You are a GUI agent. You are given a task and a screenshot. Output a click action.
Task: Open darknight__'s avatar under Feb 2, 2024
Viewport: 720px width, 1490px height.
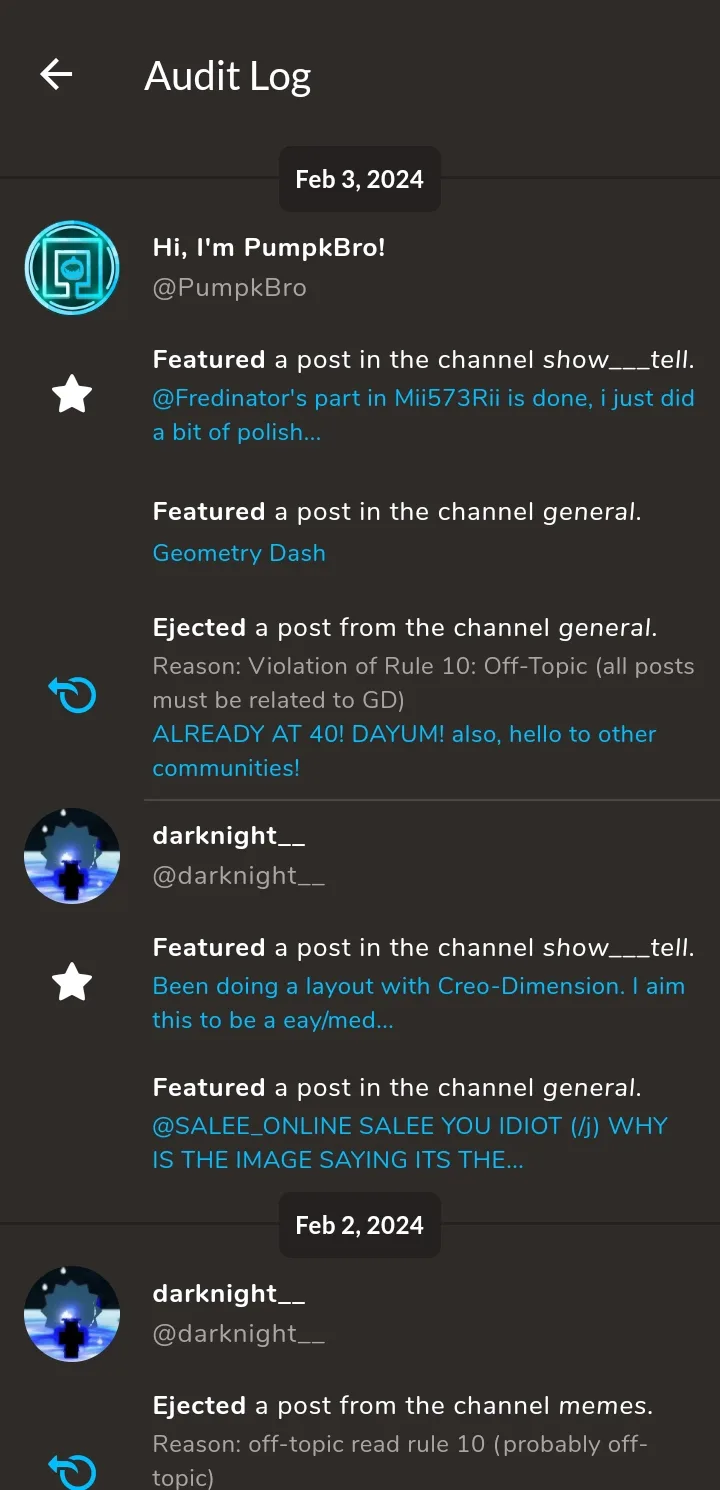[72, 1314]
